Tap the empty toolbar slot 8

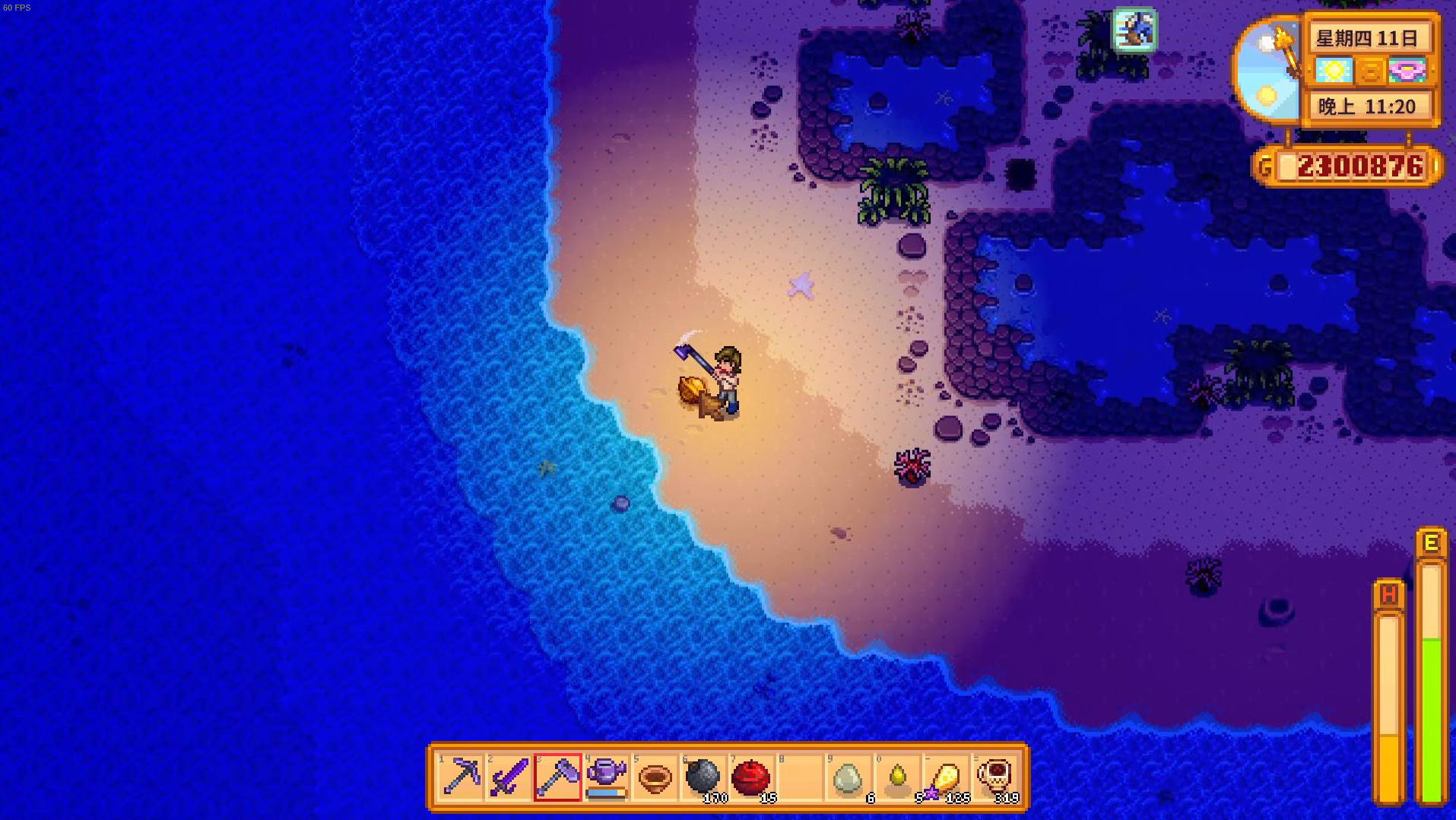(801, 777)
